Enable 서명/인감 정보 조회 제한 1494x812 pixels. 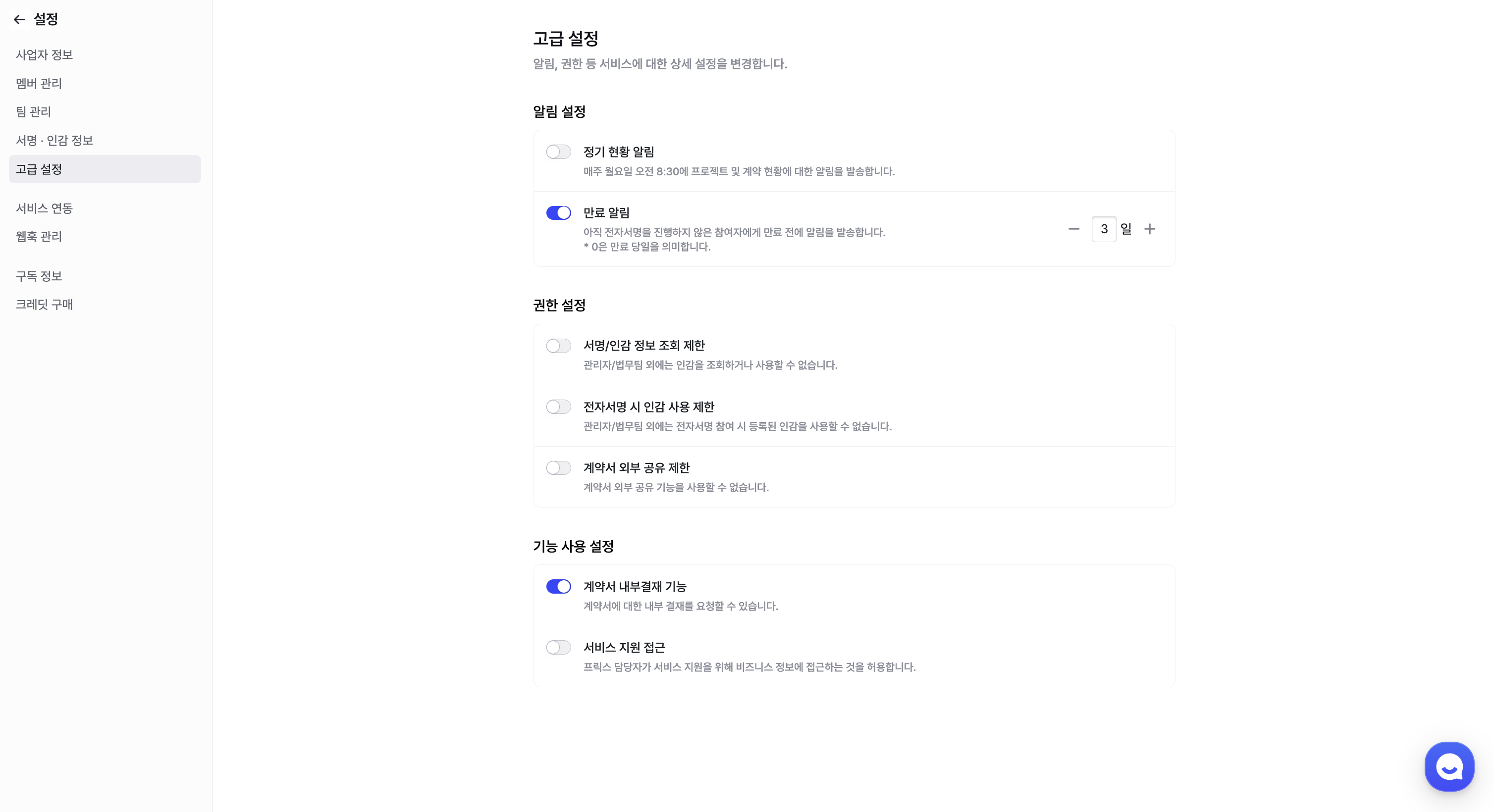click(x=558, y=346)
